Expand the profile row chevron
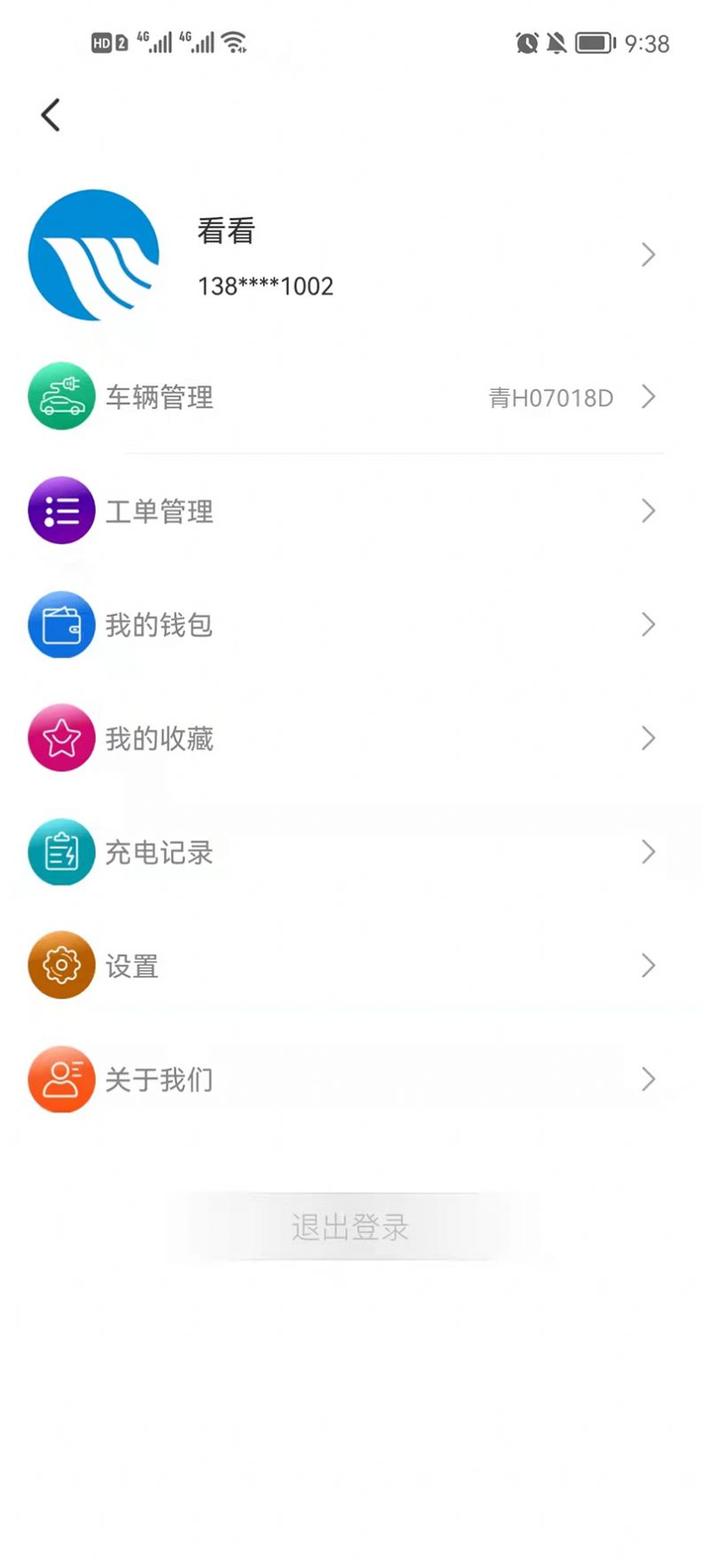The image size is (702, 1568). (x=648, y=255)
